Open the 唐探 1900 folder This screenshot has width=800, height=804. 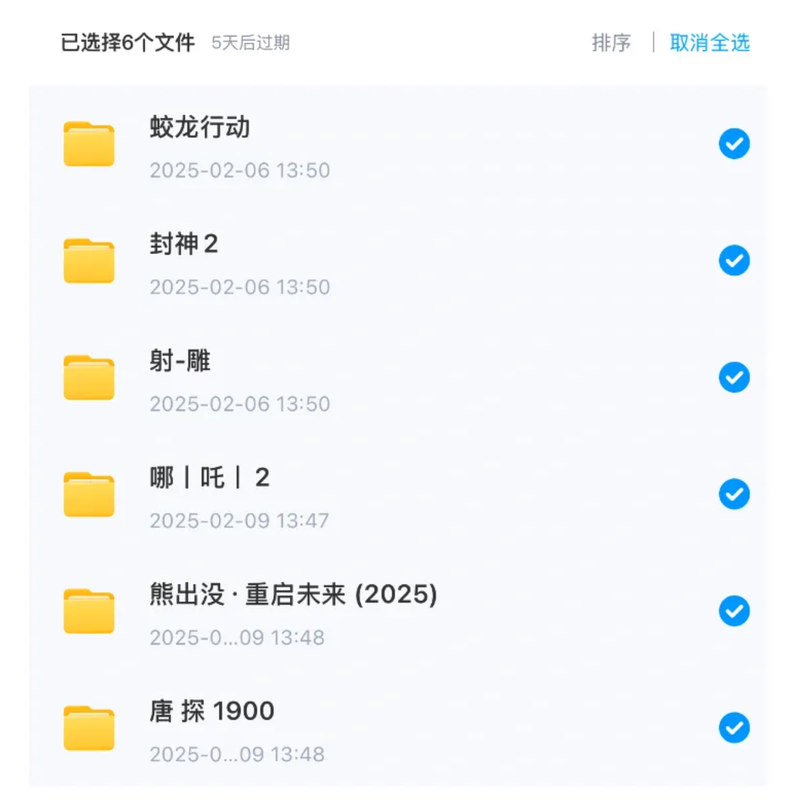[x=212, y=712]
